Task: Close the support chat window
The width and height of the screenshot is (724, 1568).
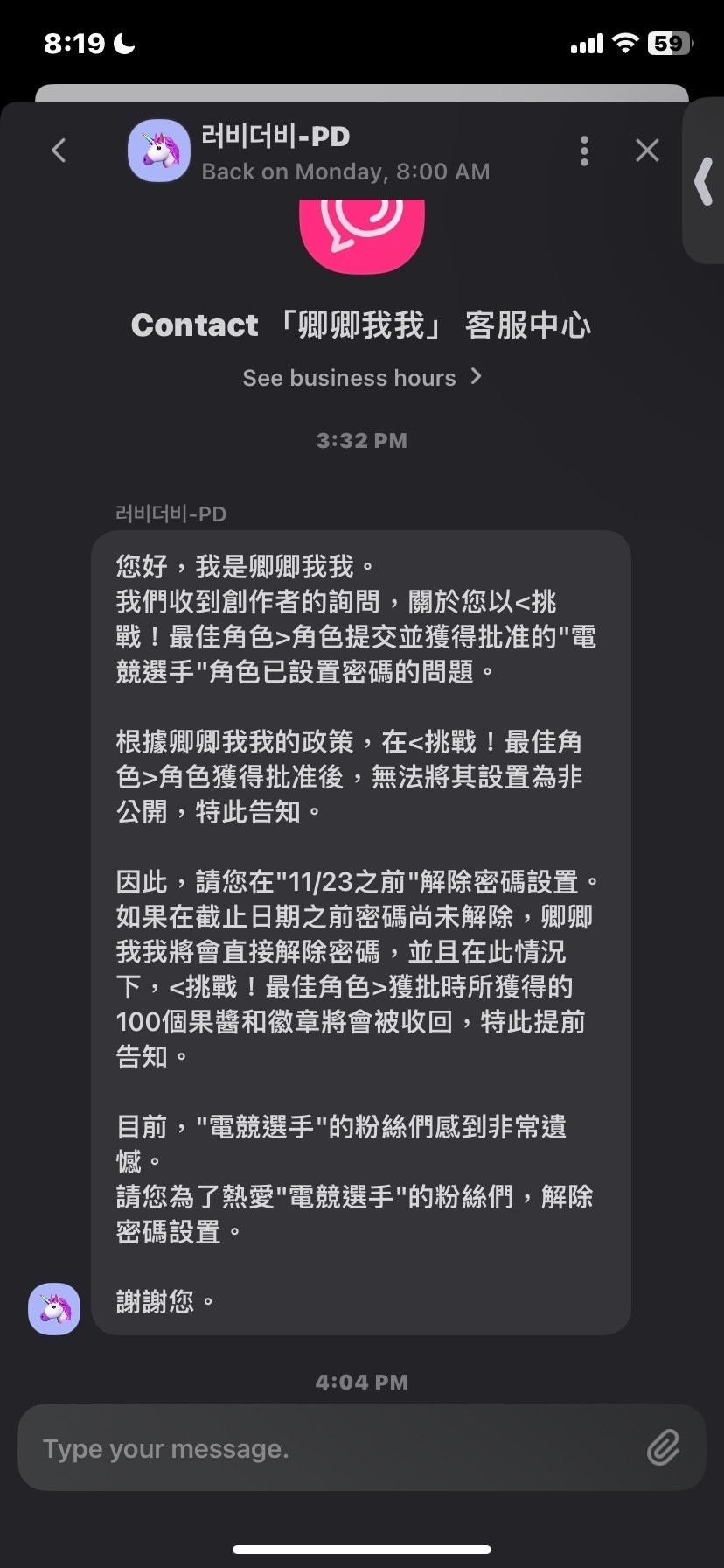Action: tap(647, 150)
